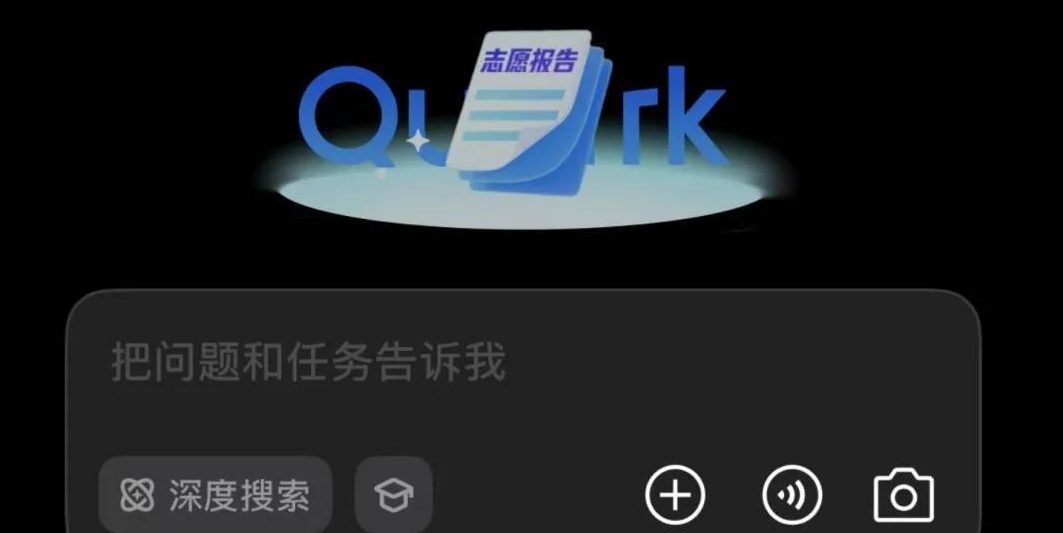The width and height of the screenshot is (1063, 533).
Task: Open the graduation cap study mode
Action: click(394, 495)
